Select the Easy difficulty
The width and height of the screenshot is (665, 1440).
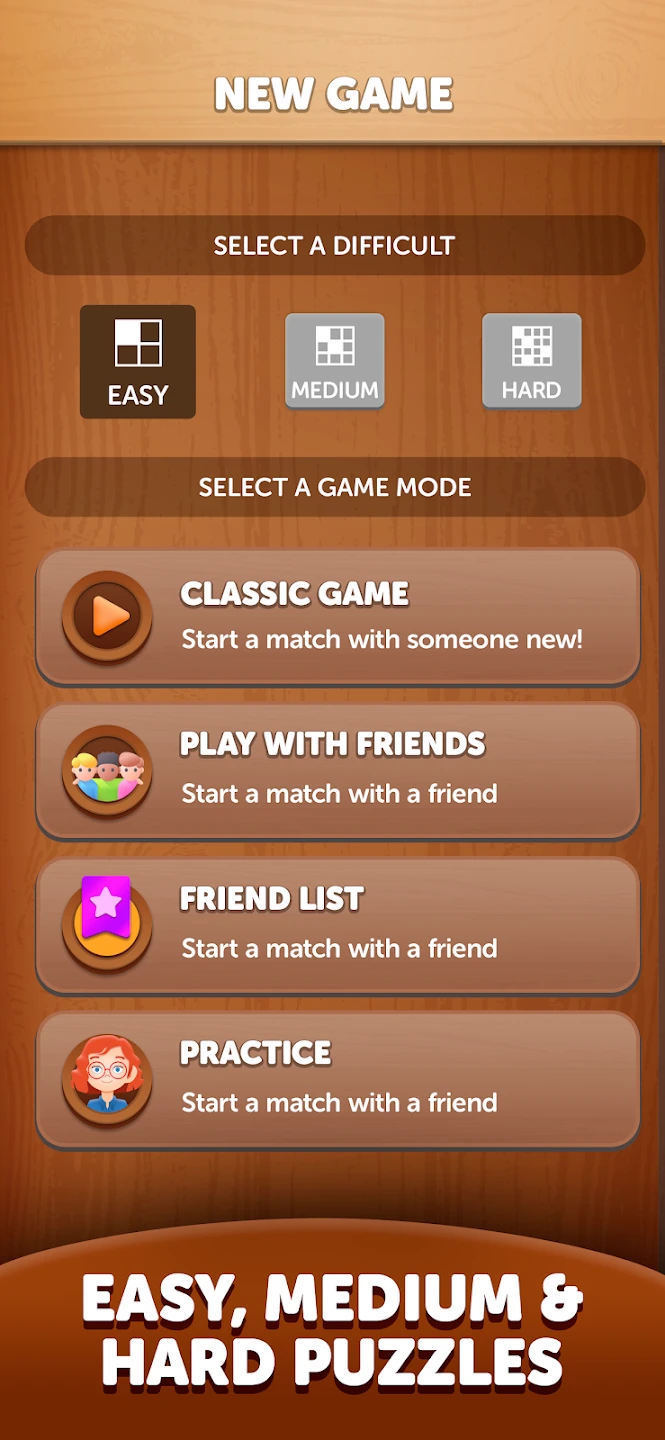point(138,361)
